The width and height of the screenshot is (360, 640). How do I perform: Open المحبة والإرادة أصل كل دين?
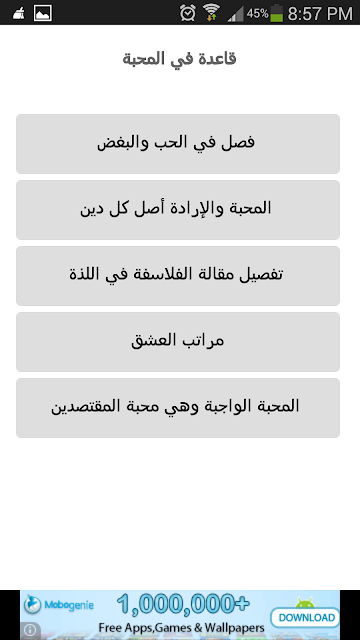point(178,210)
